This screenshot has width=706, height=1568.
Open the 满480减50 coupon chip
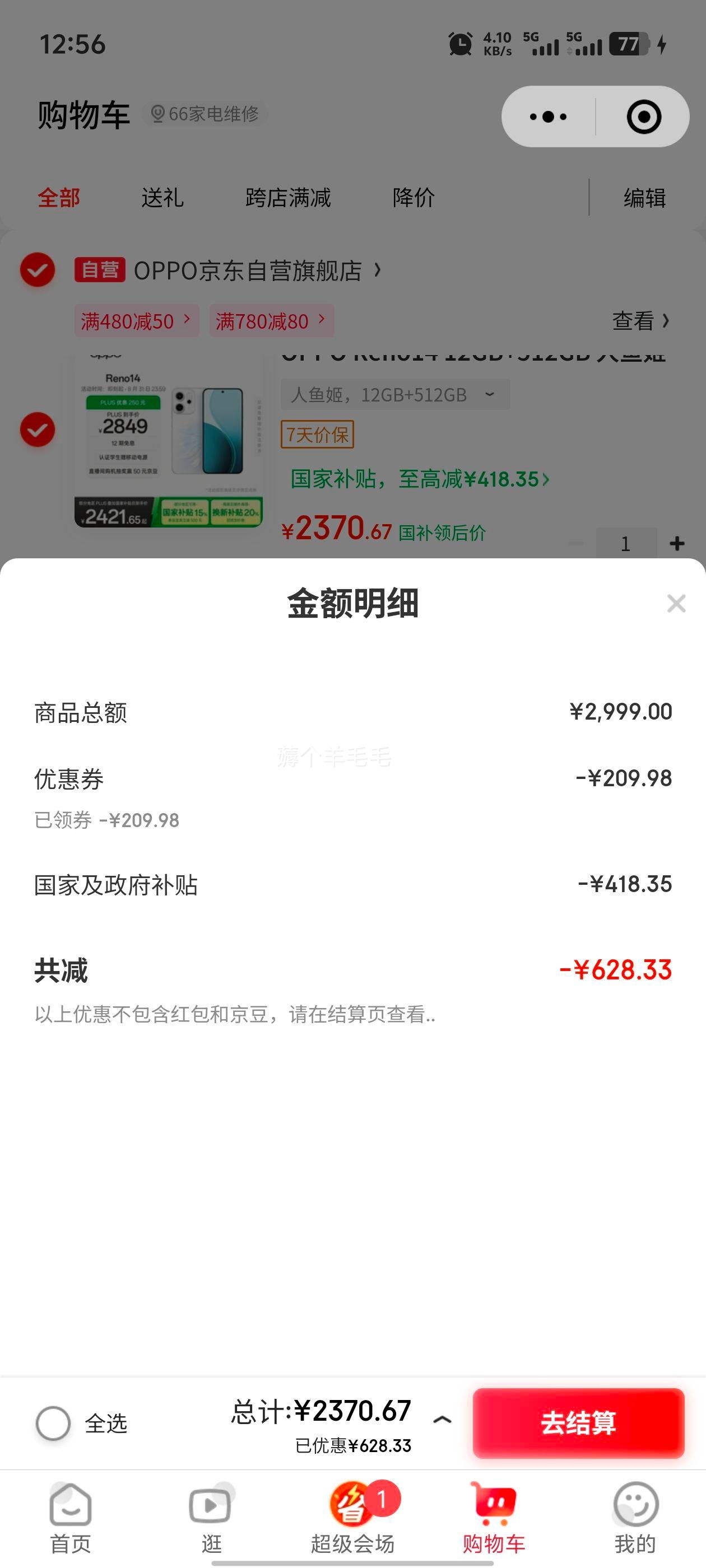point(136,321)
